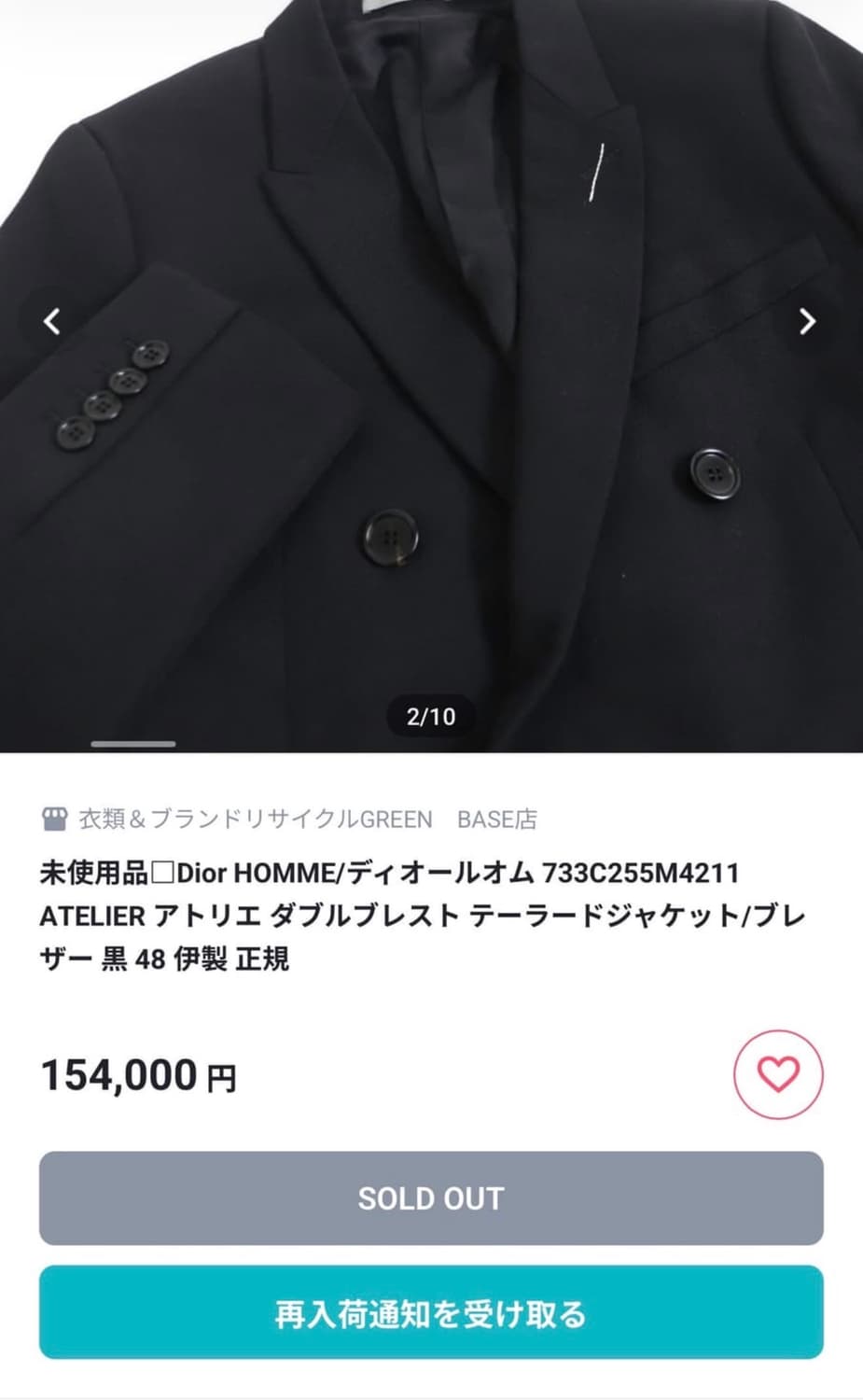Select the product title to view details

coord(429,913)
